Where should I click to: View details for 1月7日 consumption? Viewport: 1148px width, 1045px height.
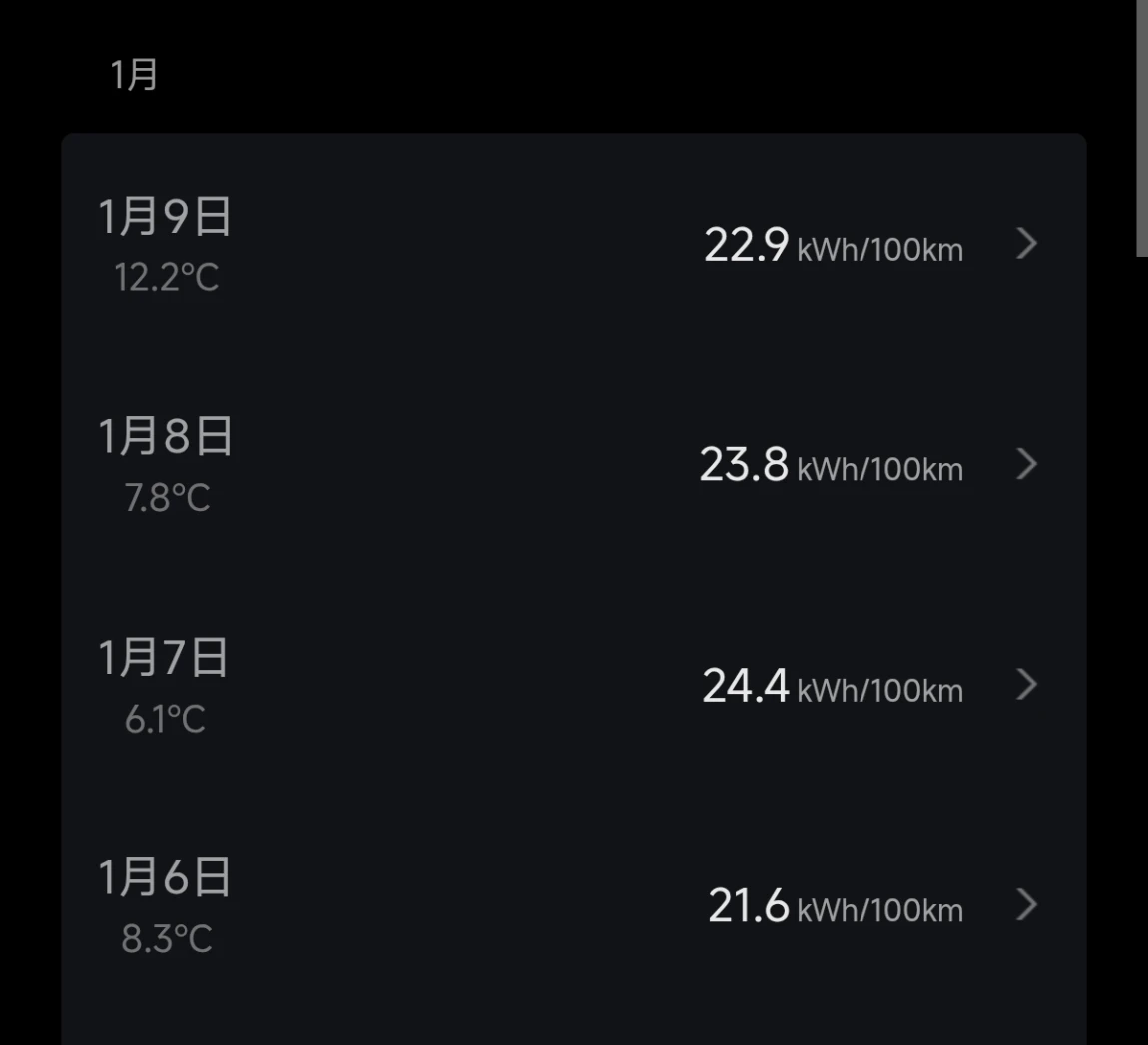click(573, 686)
